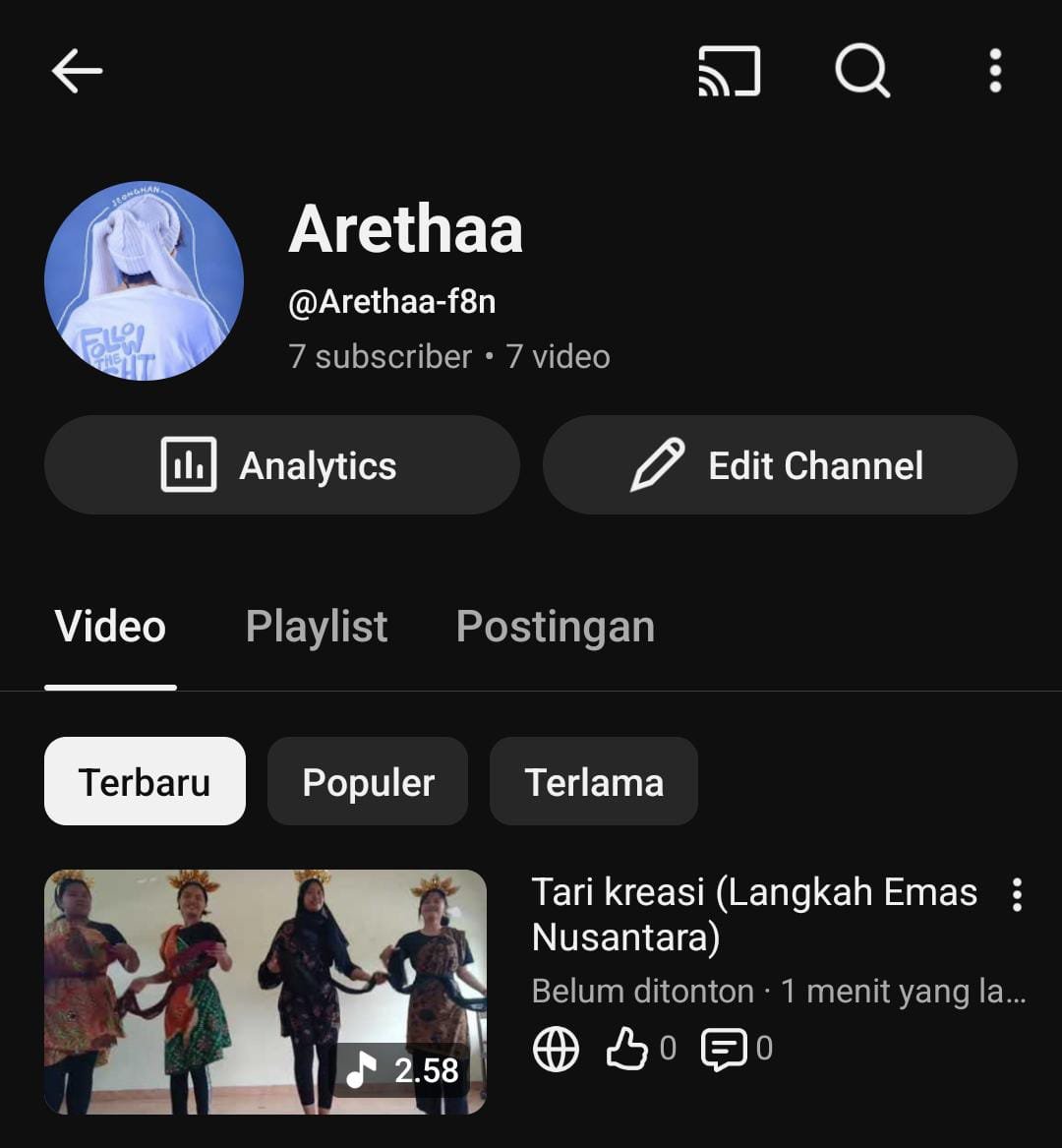Screen dimensions: 1062x1148
Task: Switch to the Playlist tab
Action: [x=317, y=627]
